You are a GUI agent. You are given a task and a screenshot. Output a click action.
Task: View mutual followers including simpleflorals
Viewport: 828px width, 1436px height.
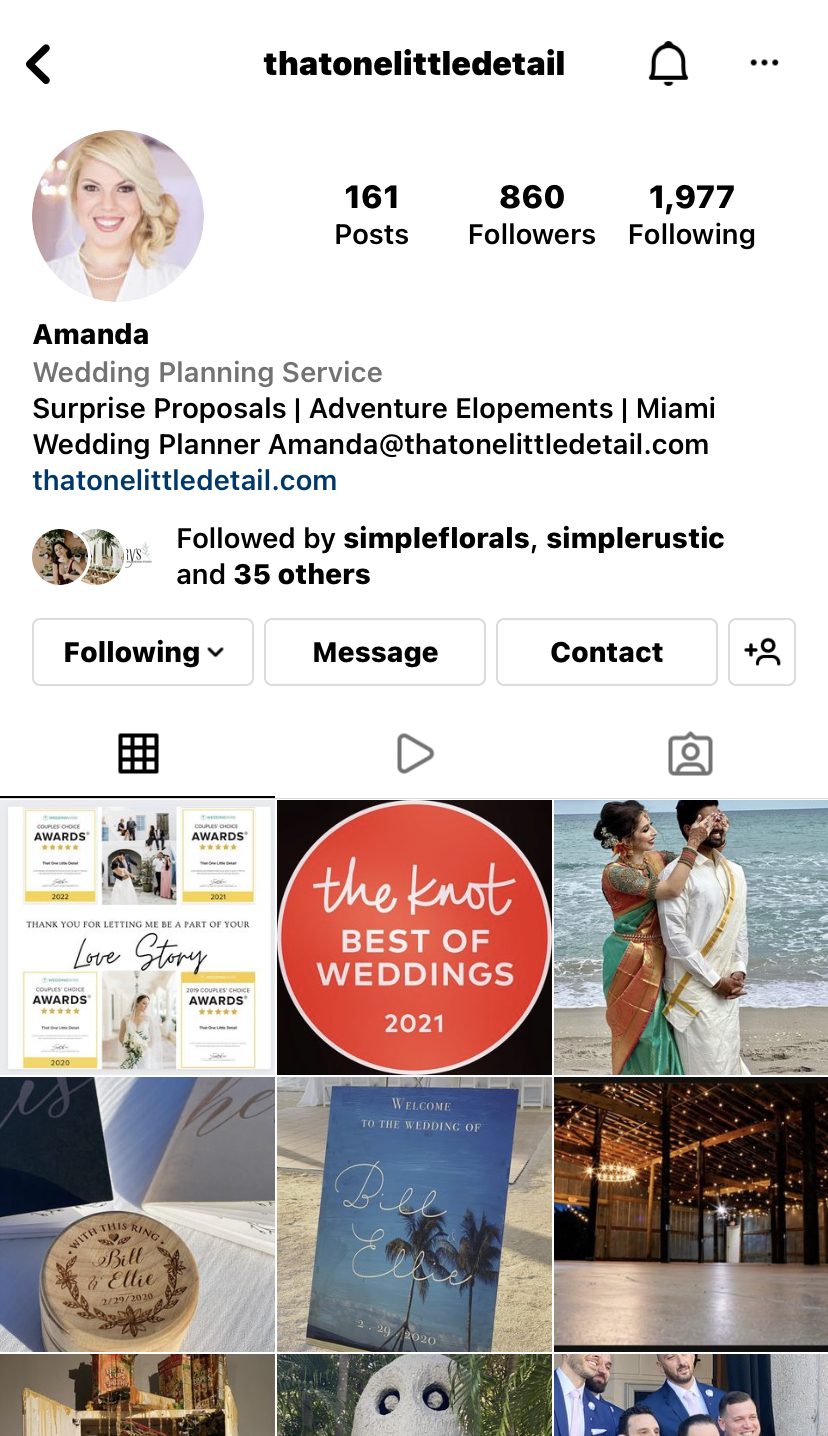(x=450, y=556)
